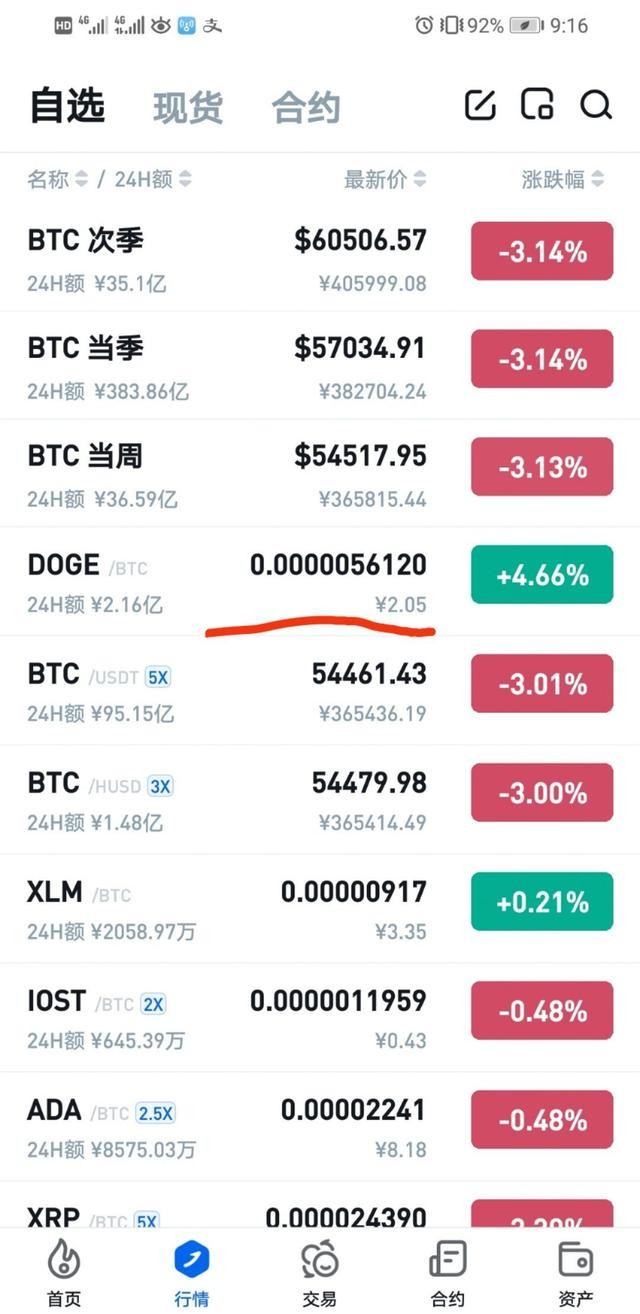Go to the 首页 home tab

coord(64,1270)
